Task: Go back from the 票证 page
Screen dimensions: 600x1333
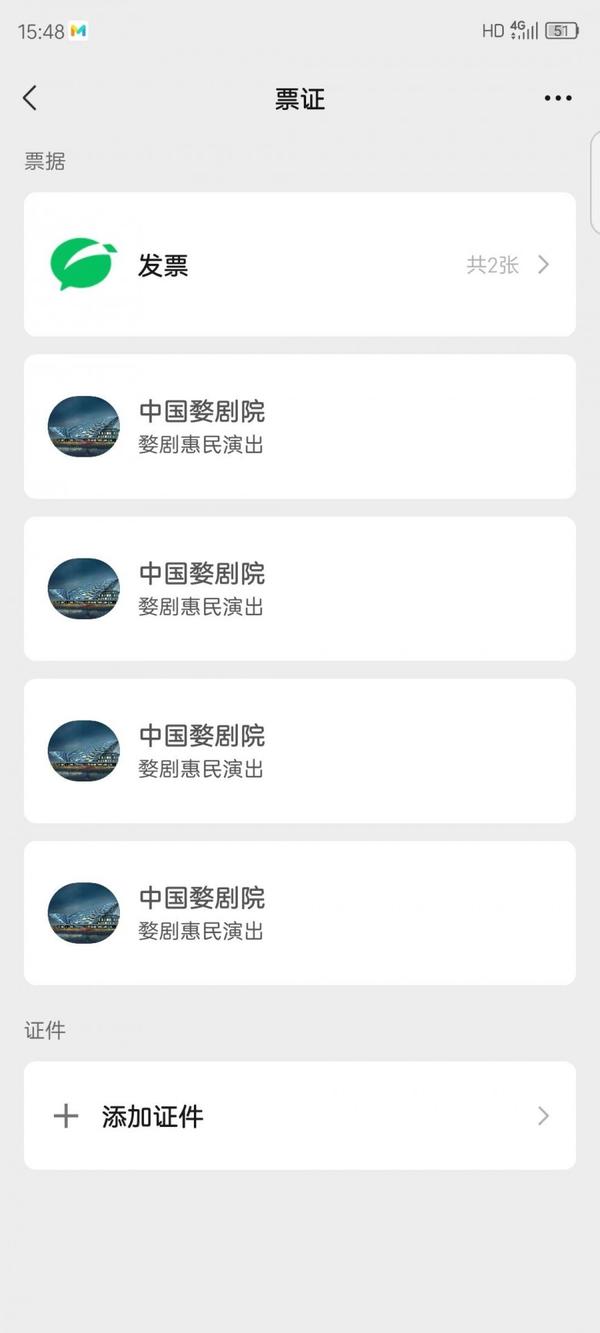Action: point(30,98)
